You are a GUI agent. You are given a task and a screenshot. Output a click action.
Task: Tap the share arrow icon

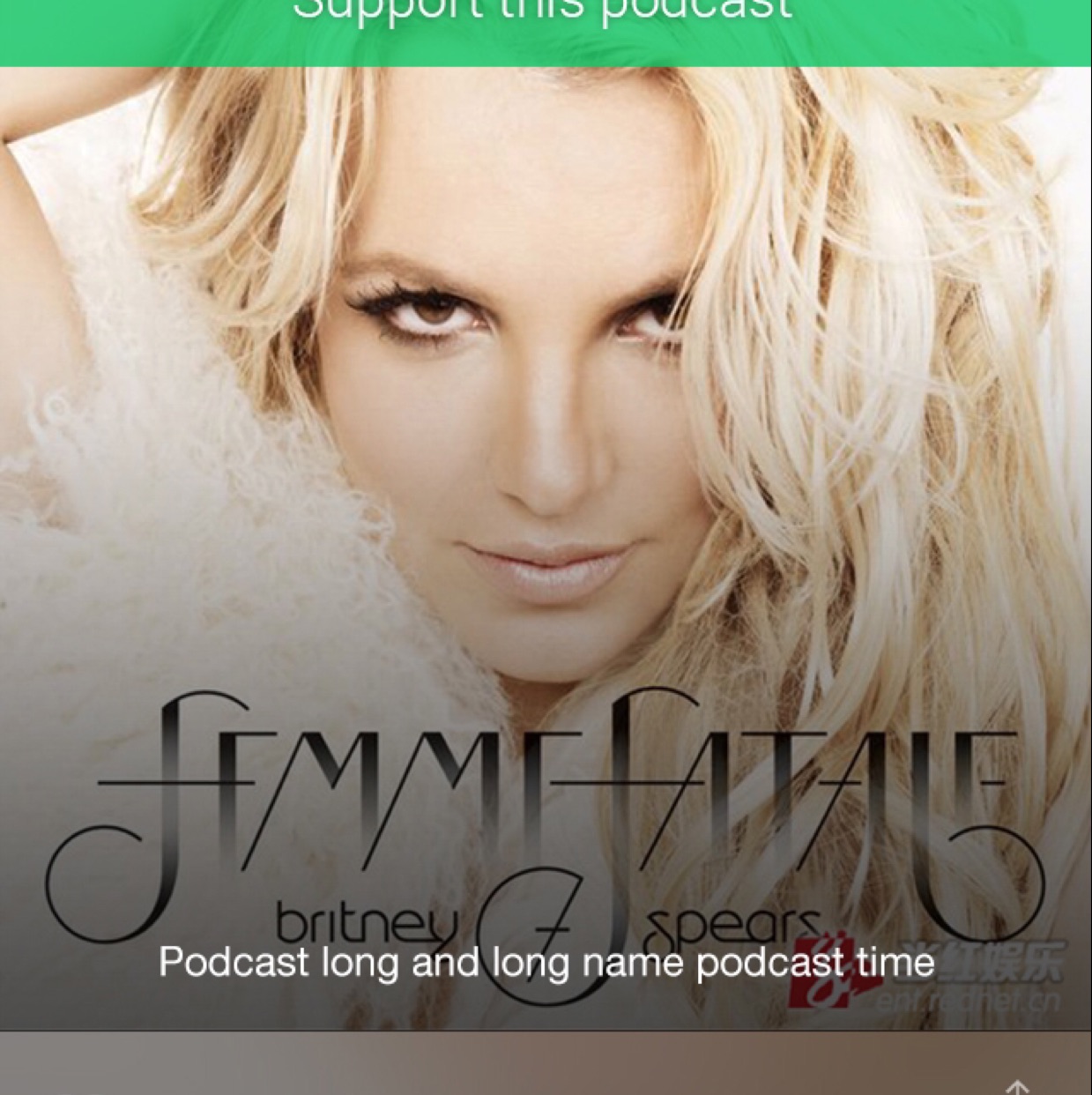1019,1087
